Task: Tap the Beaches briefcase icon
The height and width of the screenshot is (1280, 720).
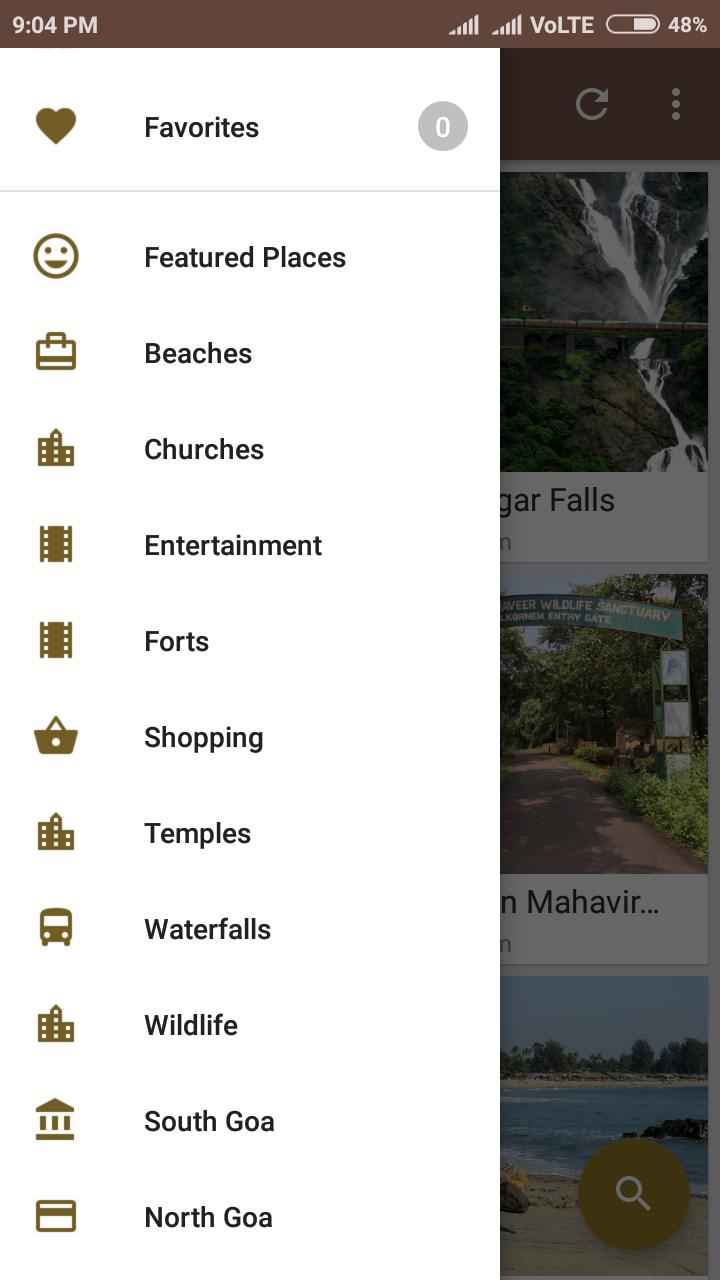Action: click(55, 352)
